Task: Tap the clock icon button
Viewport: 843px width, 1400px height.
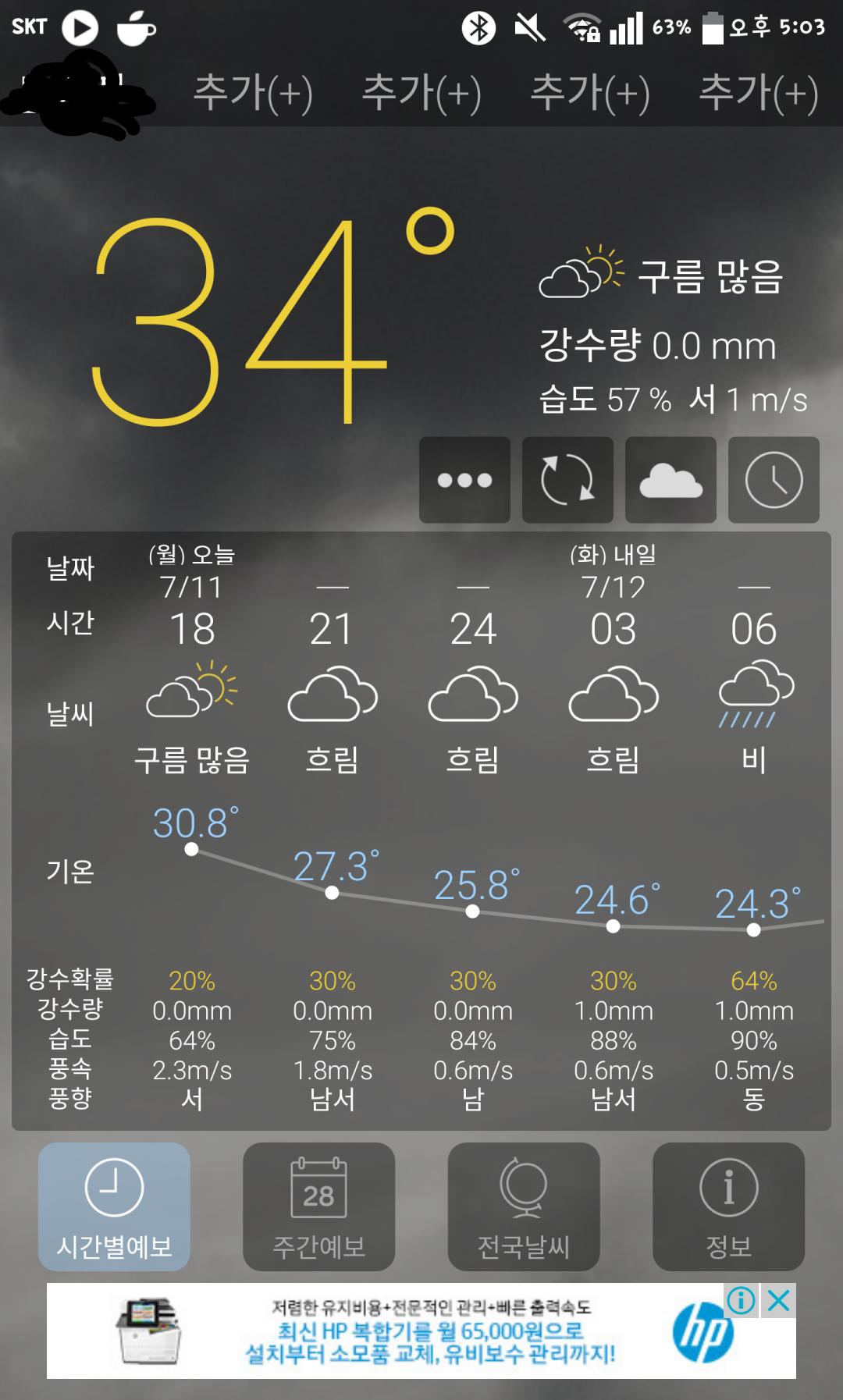Action: pos(774,480)
